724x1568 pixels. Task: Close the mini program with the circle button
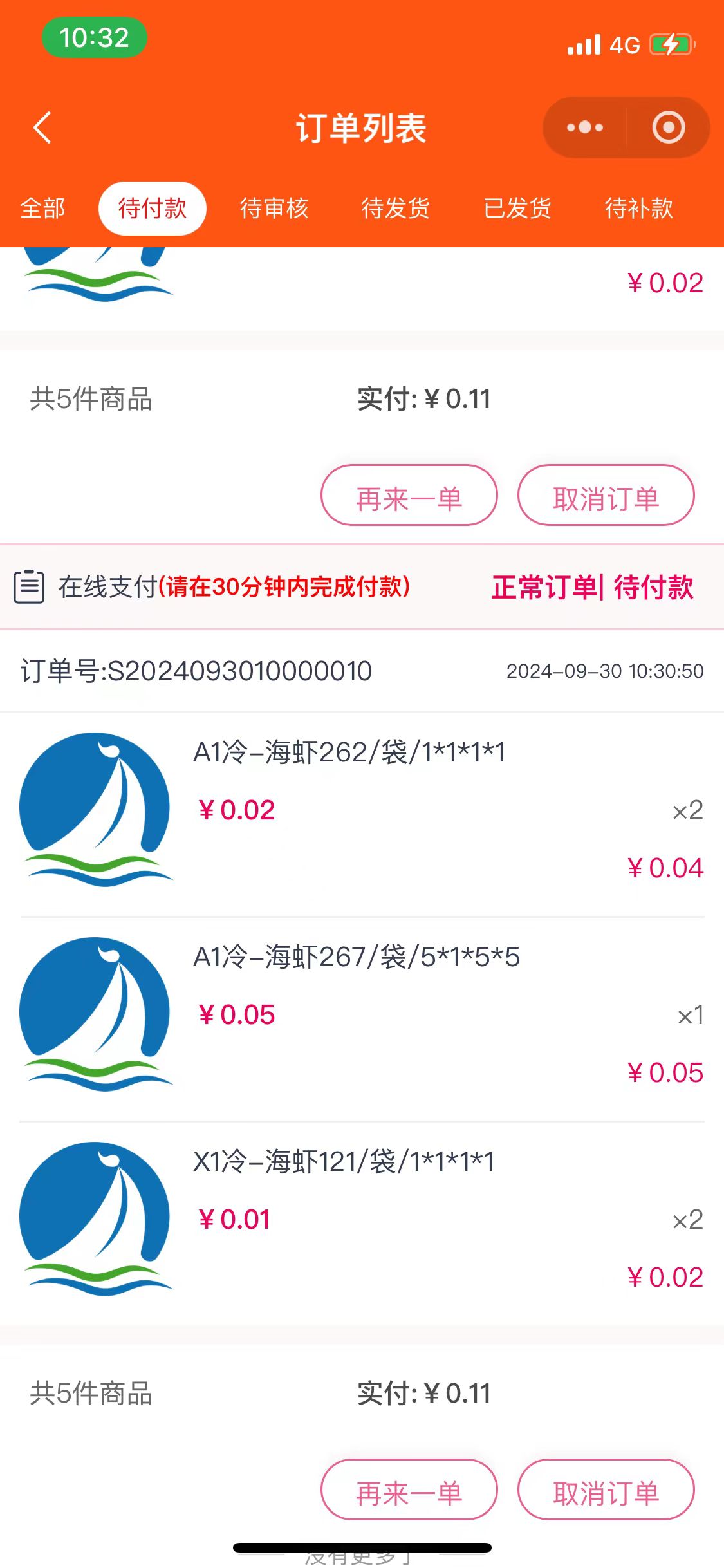tap(669, 127)
